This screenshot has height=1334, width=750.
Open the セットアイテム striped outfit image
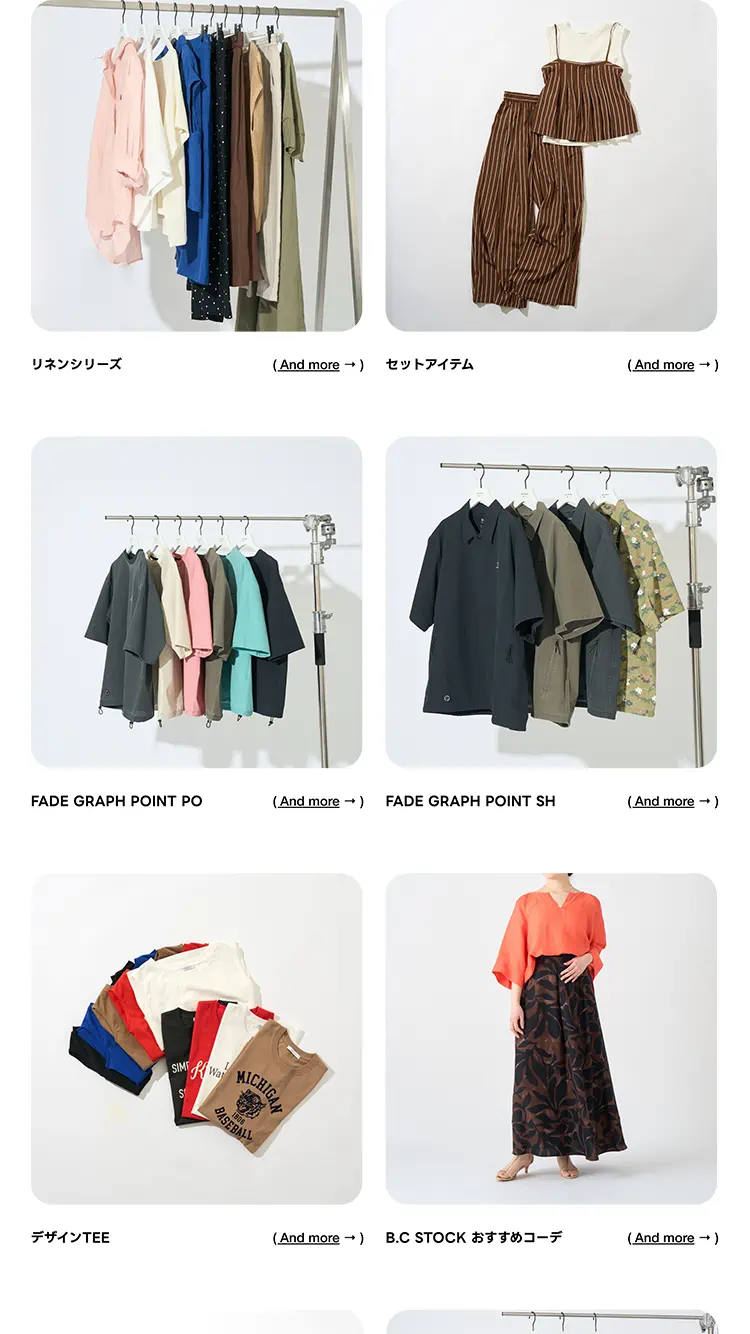(x=551, y=165)
